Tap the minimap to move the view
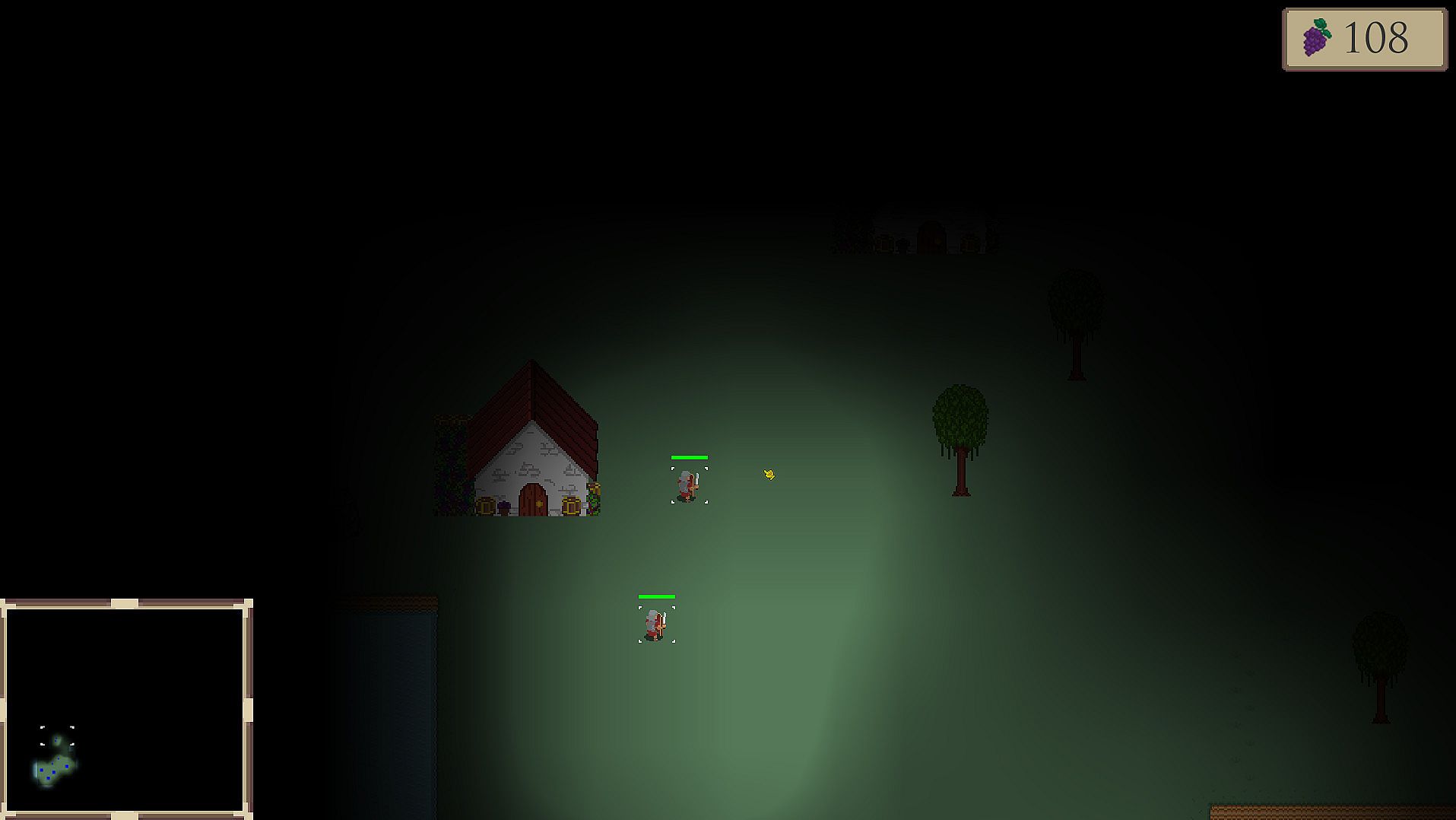The image size is (1456, 820). coord(125,709)
